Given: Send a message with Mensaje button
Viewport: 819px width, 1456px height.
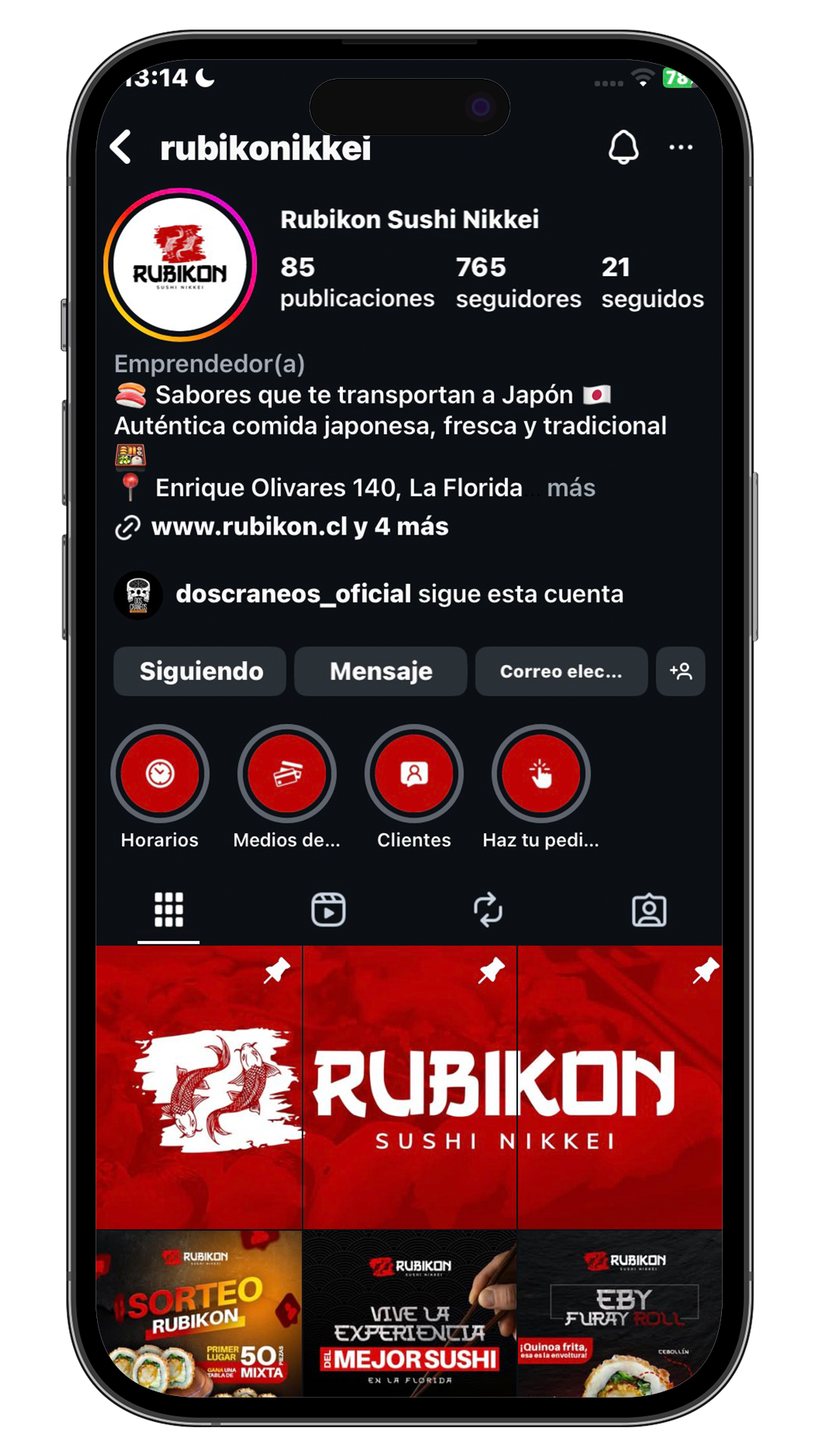Looking at the screenshot, I should tap(381, 671).
